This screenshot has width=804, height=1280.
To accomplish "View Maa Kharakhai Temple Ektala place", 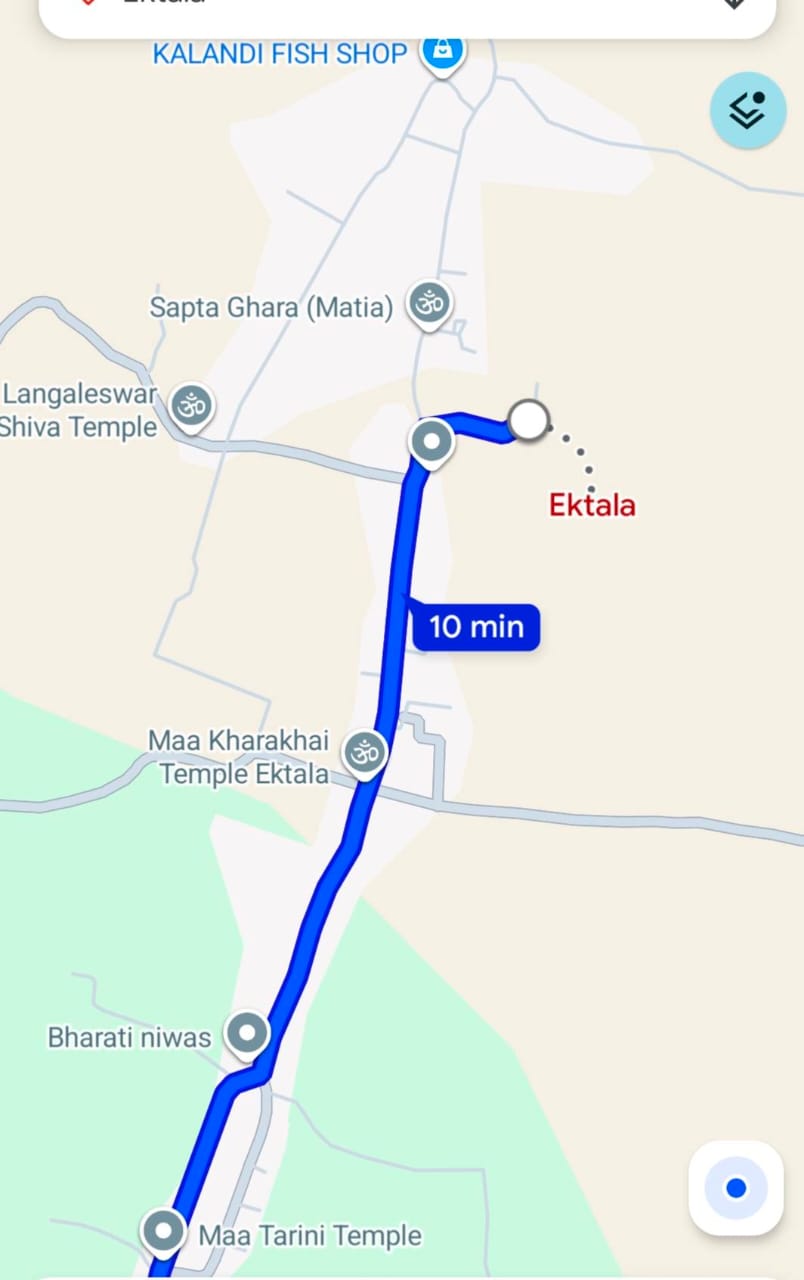I will pos(365,751).
